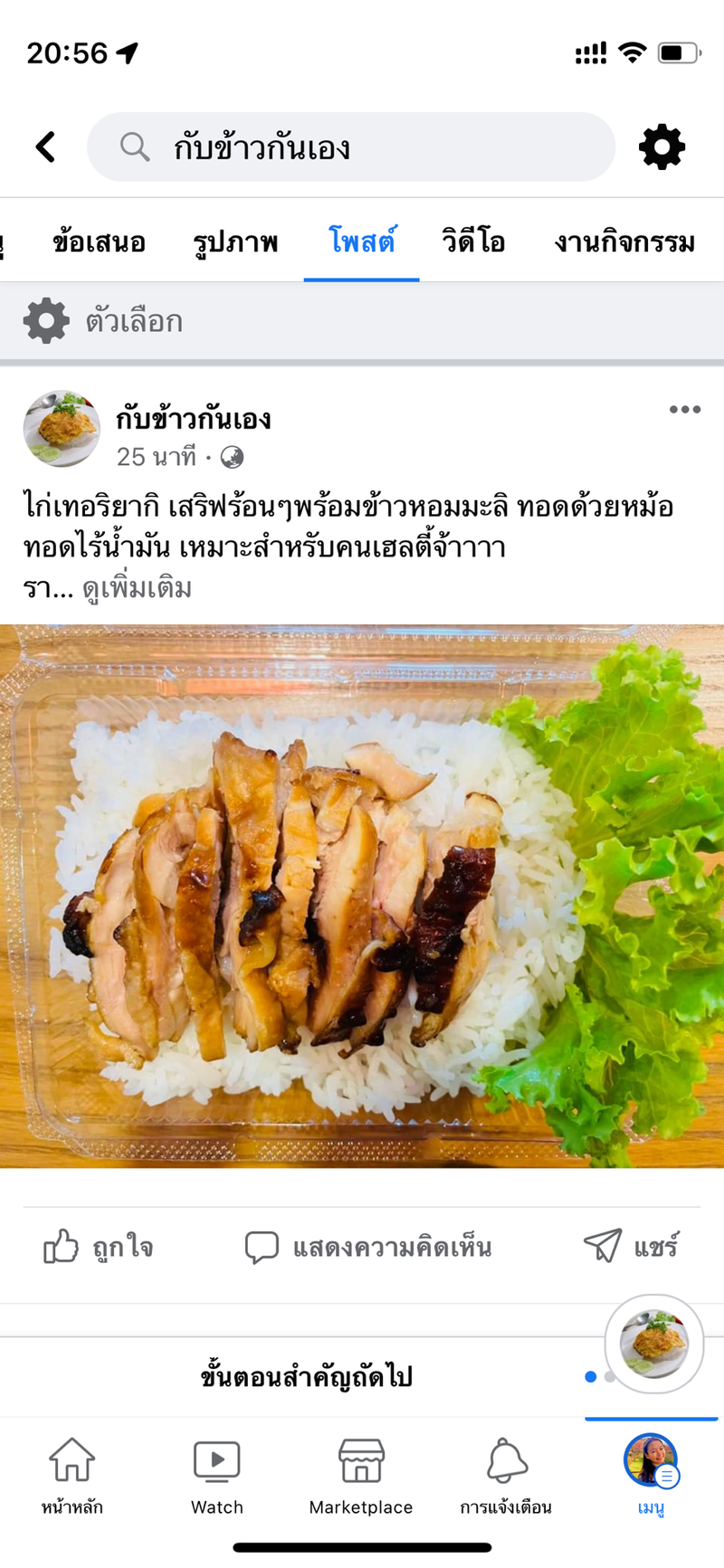The height and width of the screenshot is (1568, 724).
Task: Open the งานกิจกรรม tab
Action: tap(624, 242)
